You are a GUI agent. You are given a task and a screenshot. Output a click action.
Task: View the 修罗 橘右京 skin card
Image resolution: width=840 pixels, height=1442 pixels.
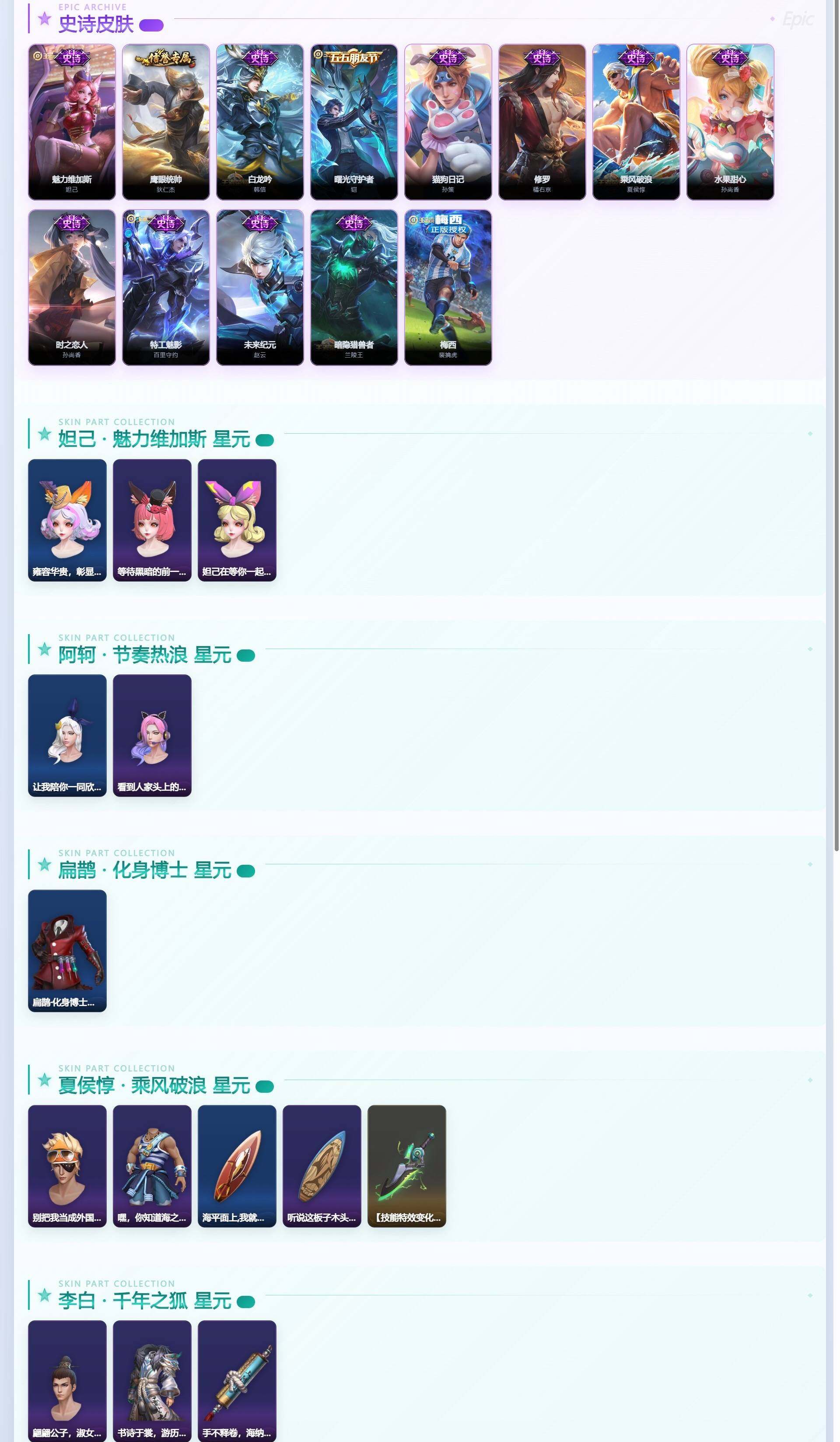click(542, 122)
